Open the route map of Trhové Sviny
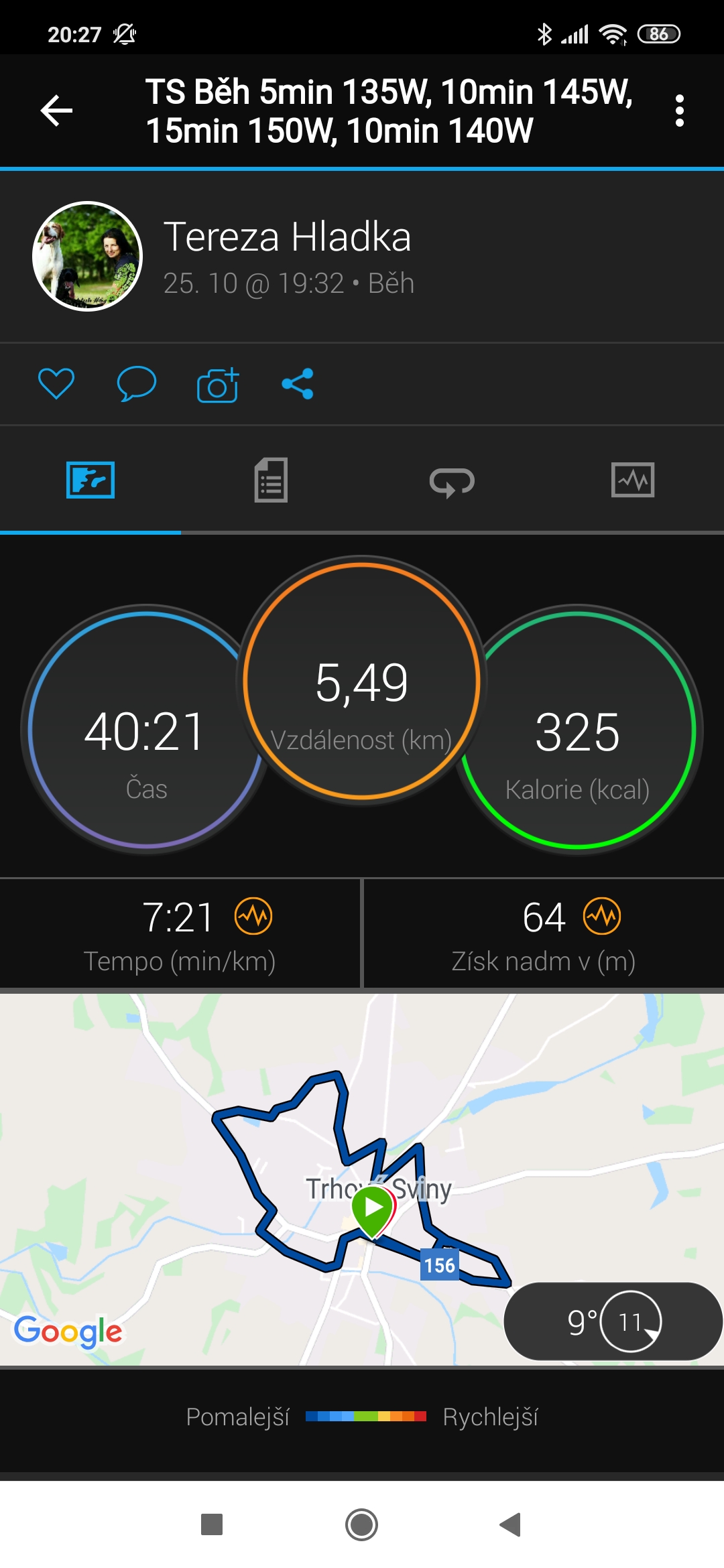The image size is (724, 1568). [362, 1179]
